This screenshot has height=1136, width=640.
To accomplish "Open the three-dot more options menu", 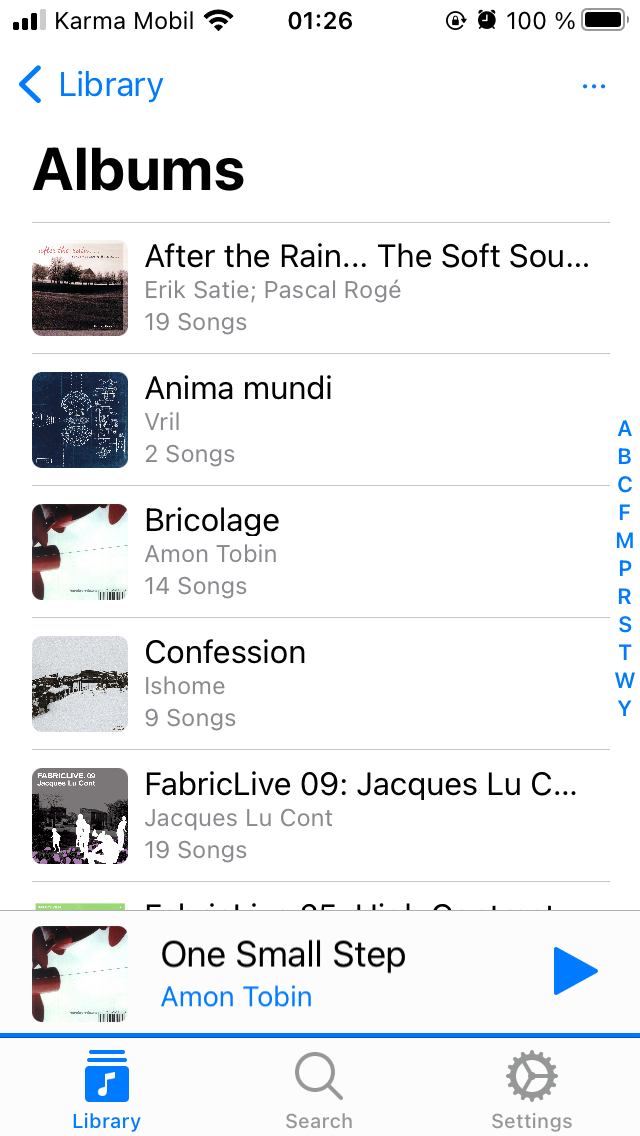I will (593, 86).
